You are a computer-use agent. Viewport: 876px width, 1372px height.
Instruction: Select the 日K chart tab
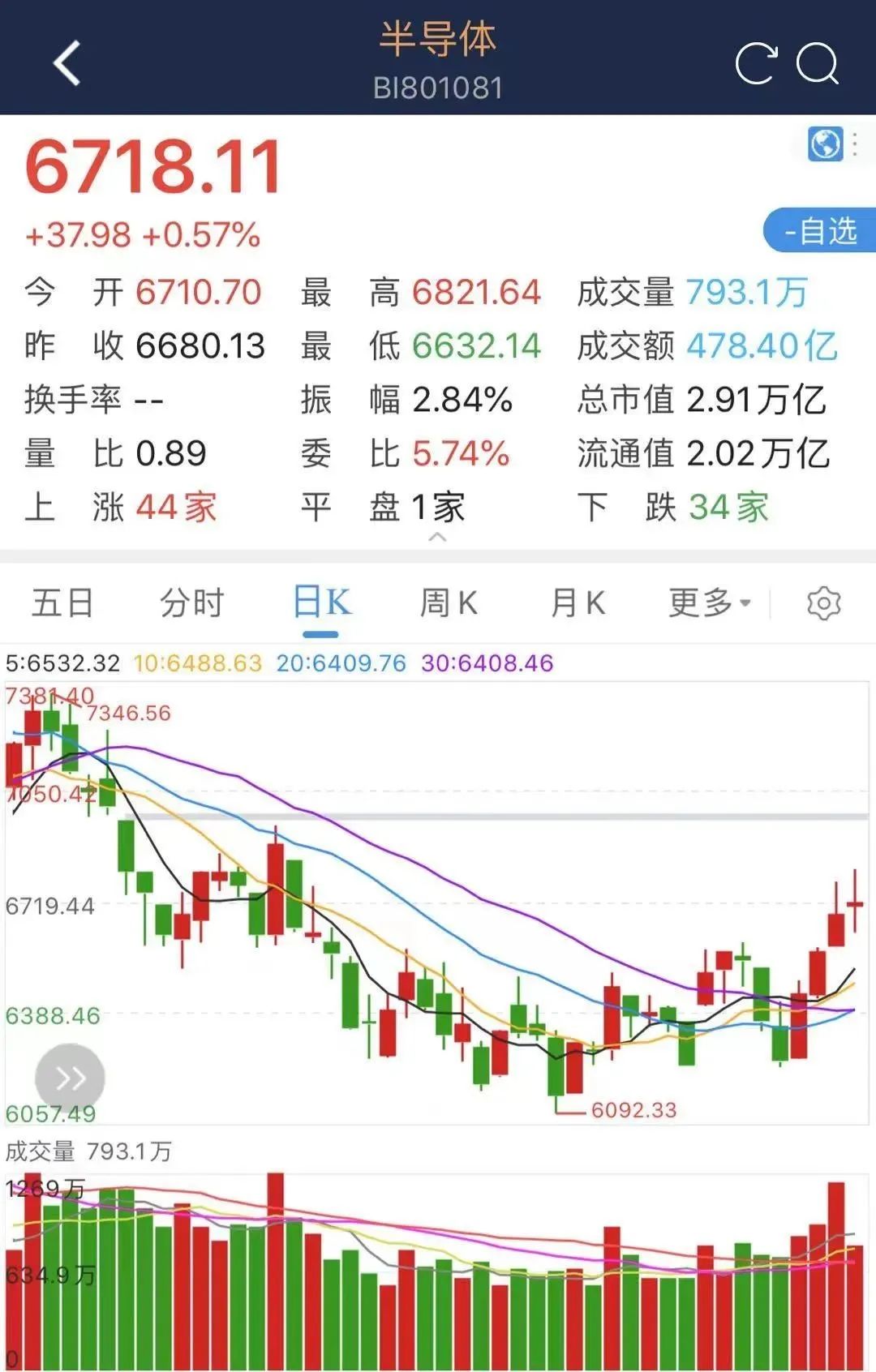[321, 602]
